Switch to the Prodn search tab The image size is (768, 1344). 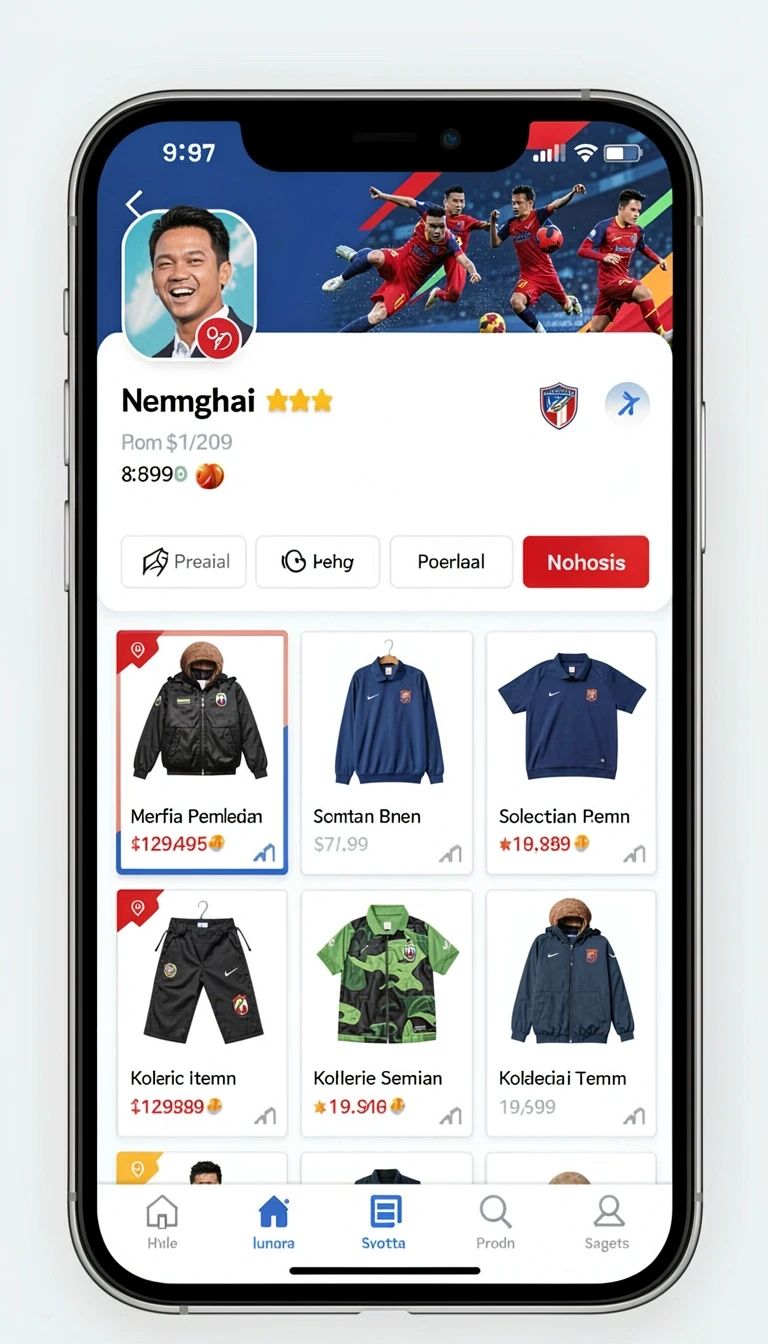[495, 1223]
